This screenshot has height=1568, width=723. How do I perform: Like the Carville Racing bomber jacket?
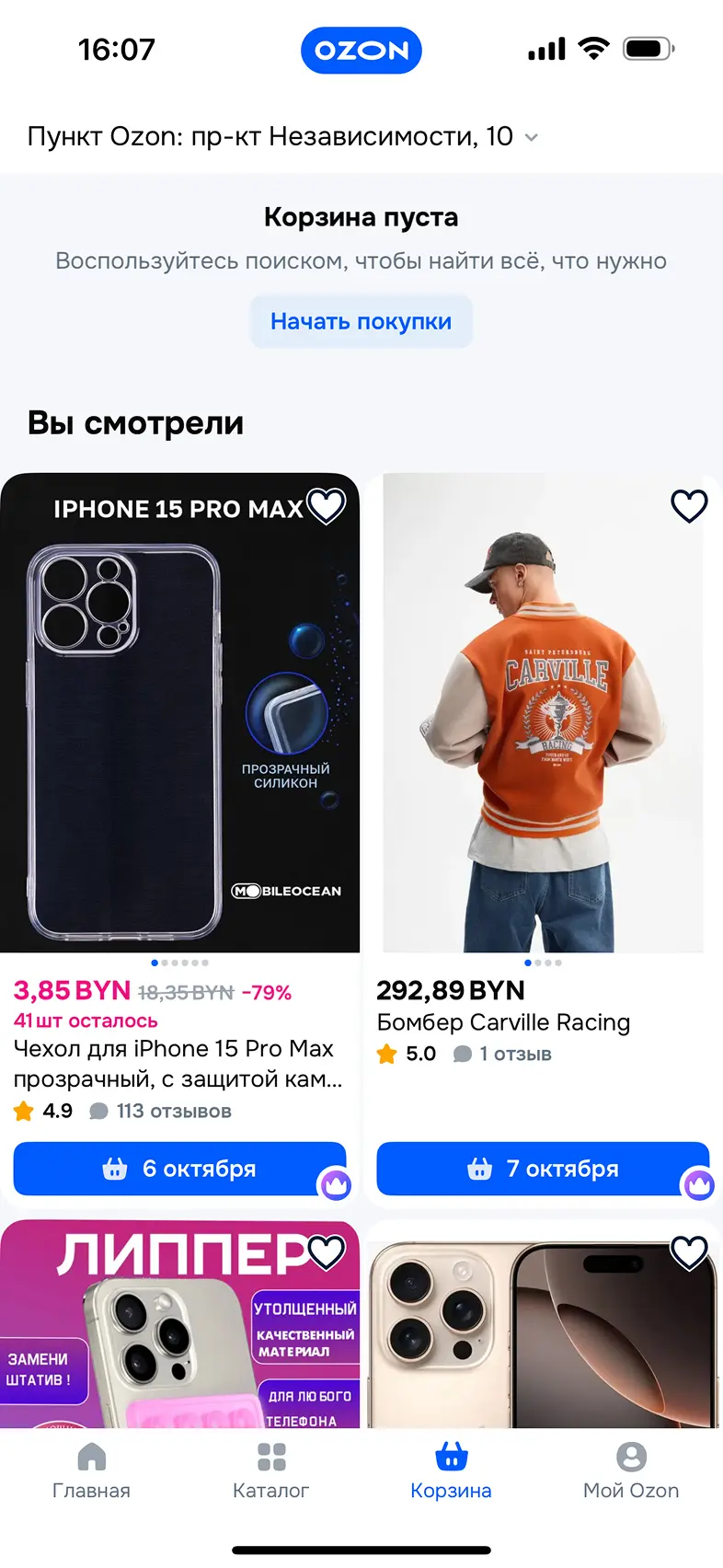pyautogui.click(x=689, y=505)
